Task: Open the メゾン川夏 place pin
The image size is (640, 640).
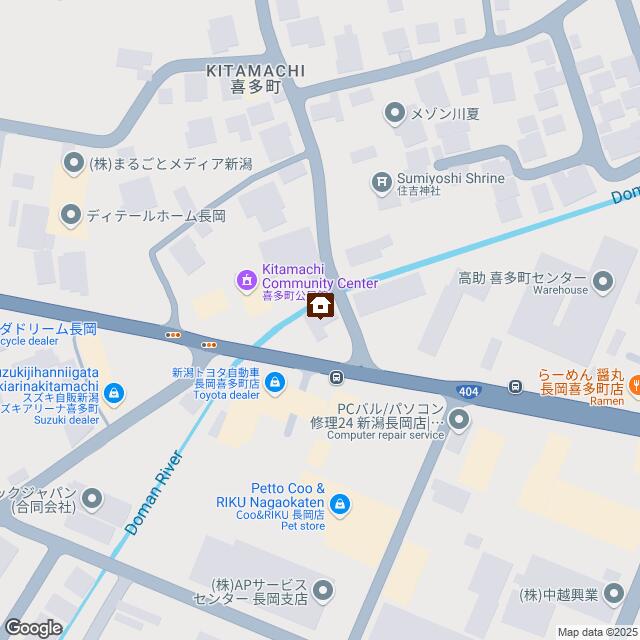Action: tap(396, 112)
